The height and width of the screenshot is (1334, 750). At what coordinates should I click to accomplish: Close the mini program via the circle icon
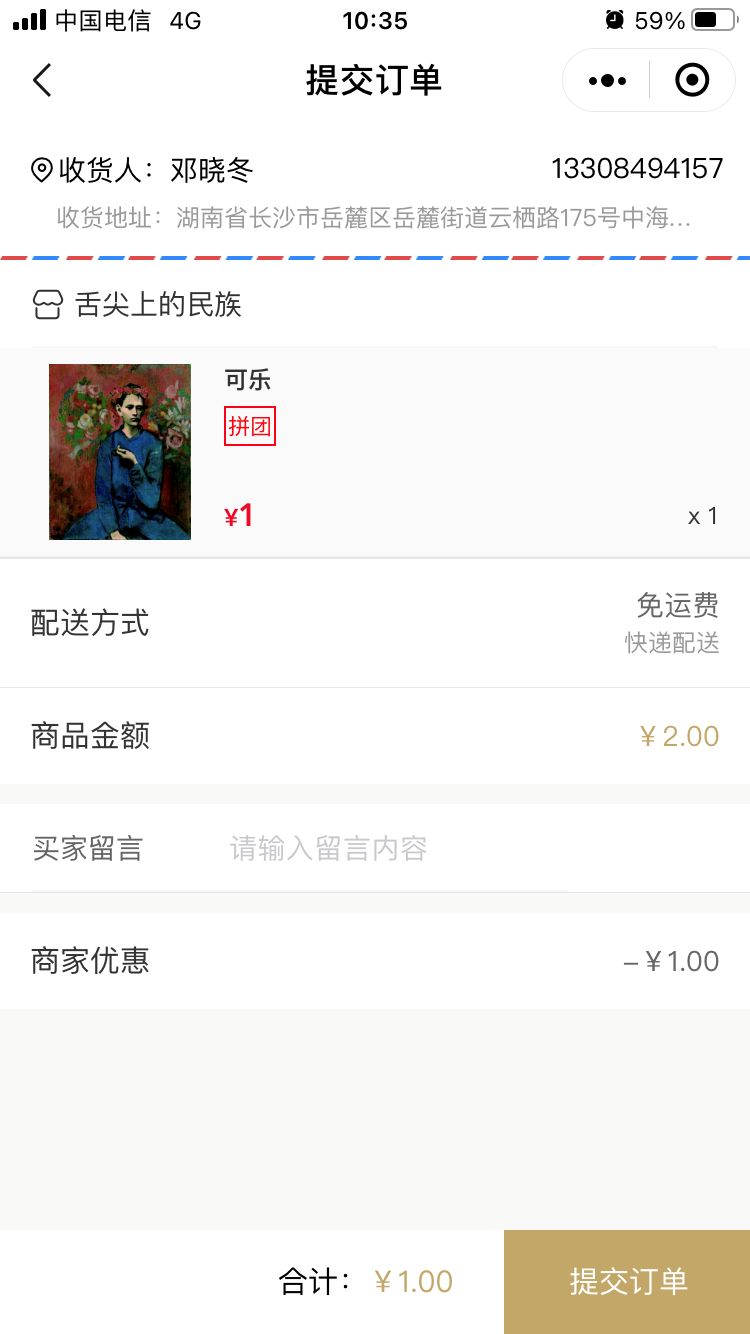692,80
